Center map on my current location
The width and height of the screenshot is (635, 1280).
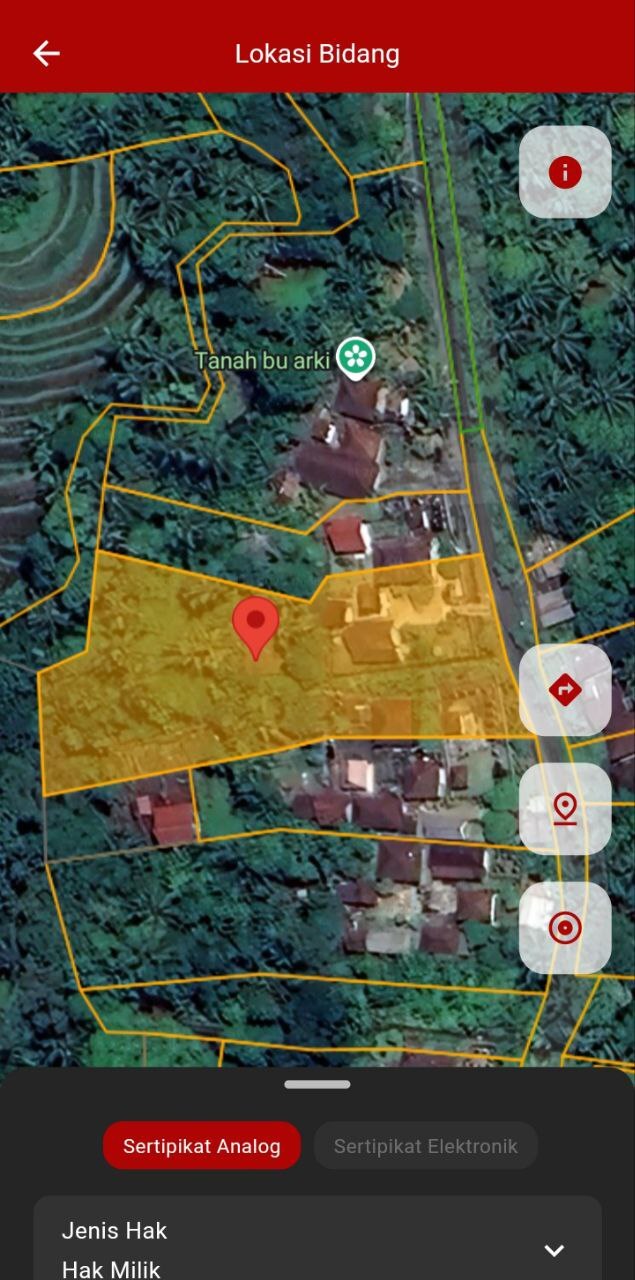click(x=565, y=928)
